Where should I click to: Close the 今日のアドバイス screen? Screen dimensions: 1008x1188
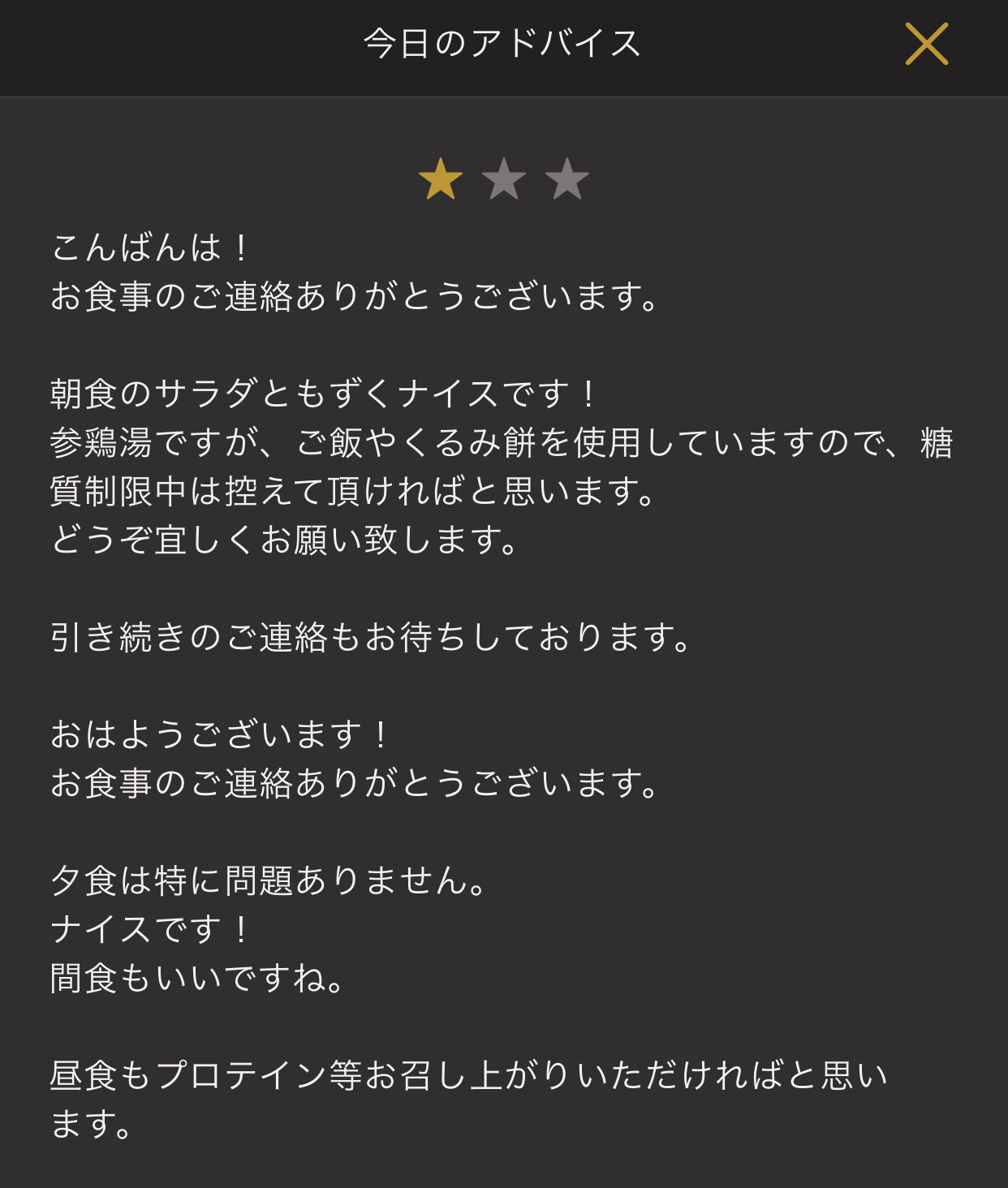926,44
